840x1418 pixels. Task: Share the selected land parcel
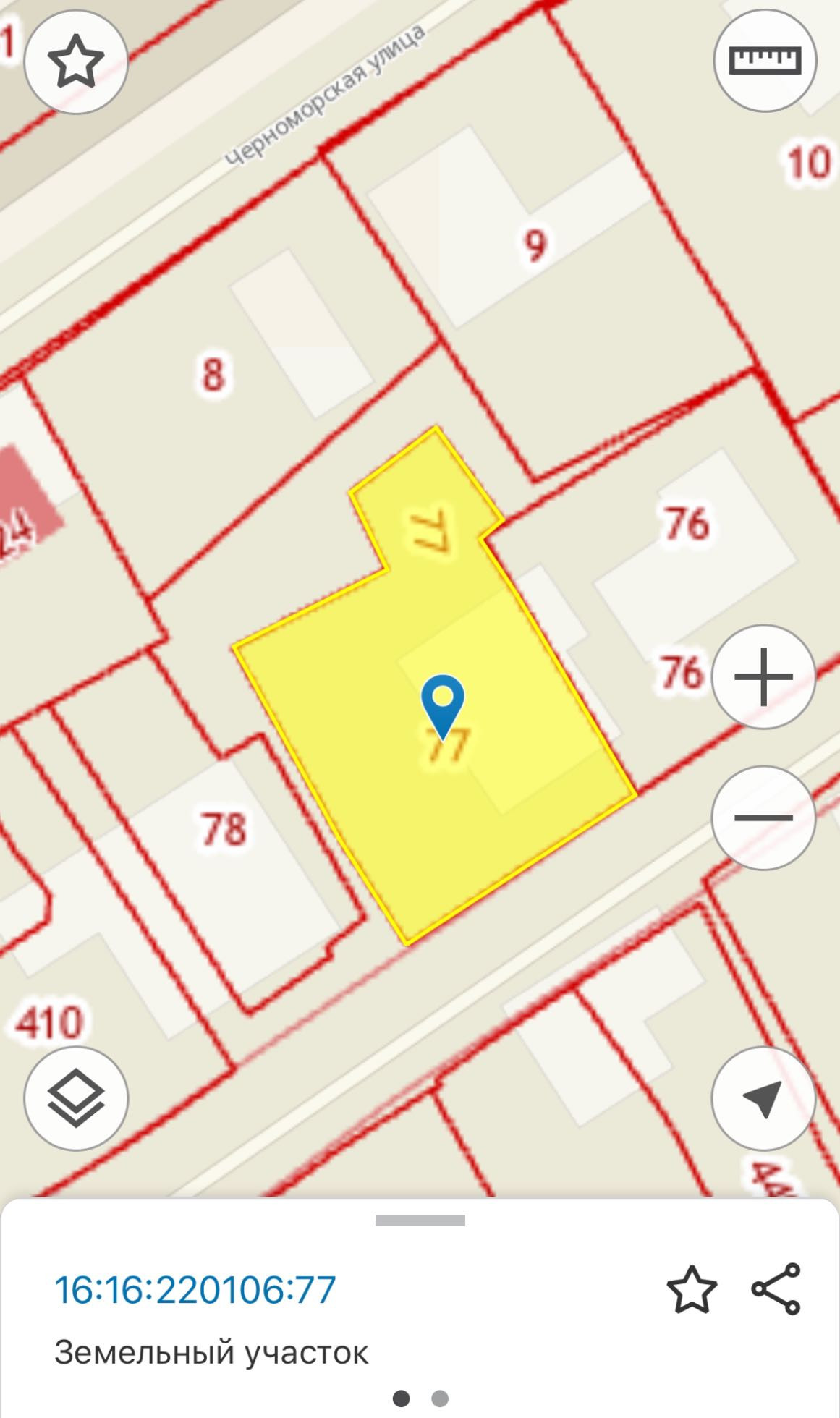tap(776, 1289)
